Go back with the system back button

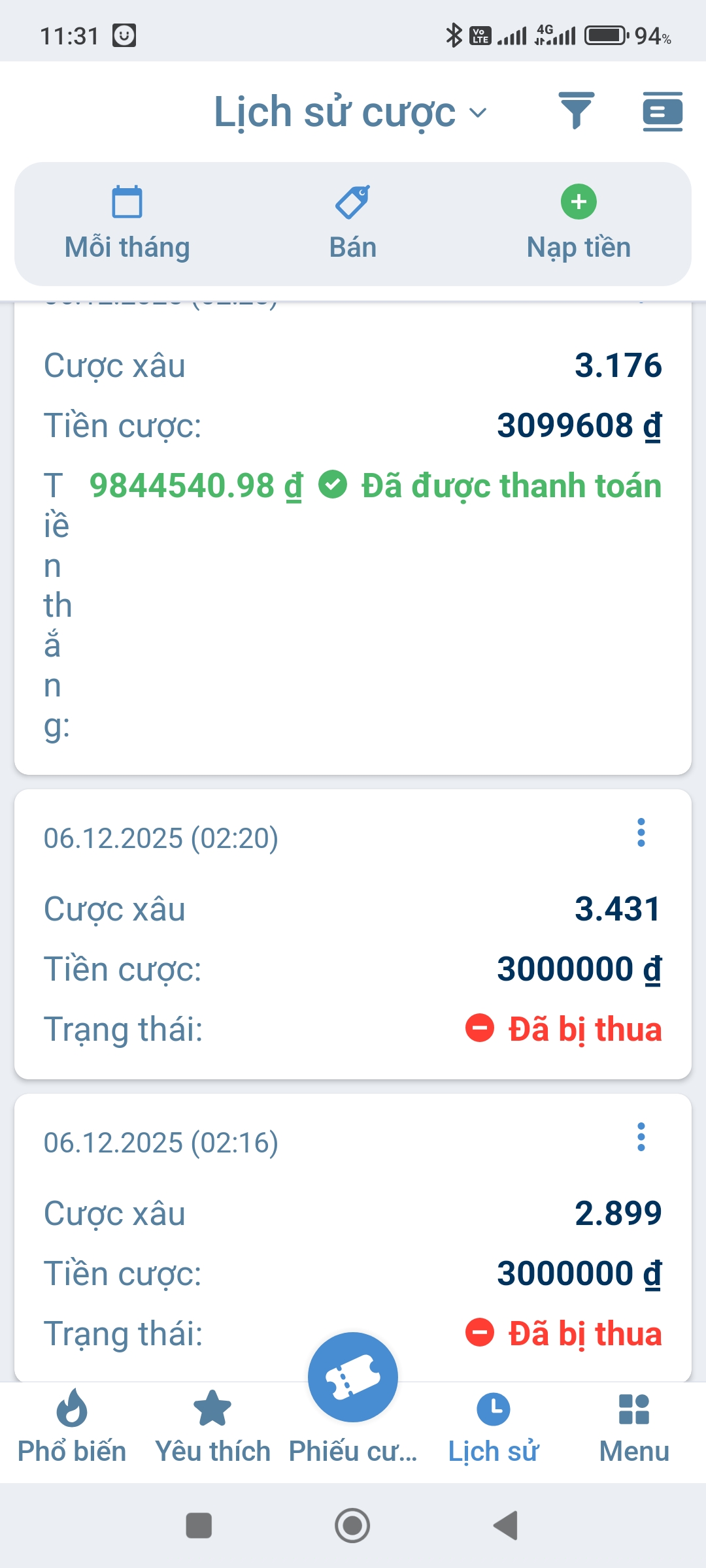(505, 1526)
